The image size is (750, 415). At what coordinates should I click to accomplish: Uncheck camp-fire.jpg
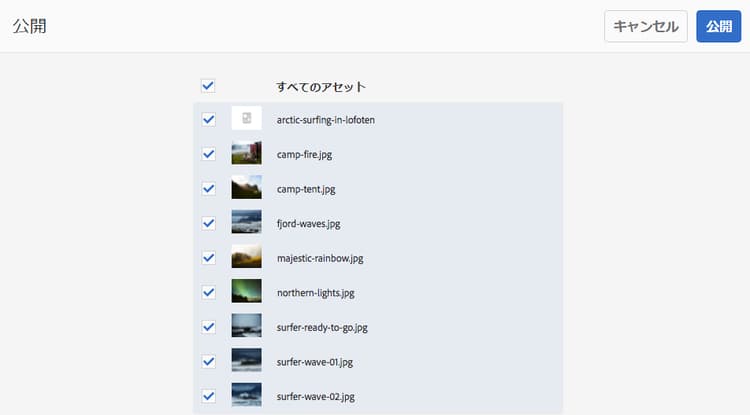(209, 154)
